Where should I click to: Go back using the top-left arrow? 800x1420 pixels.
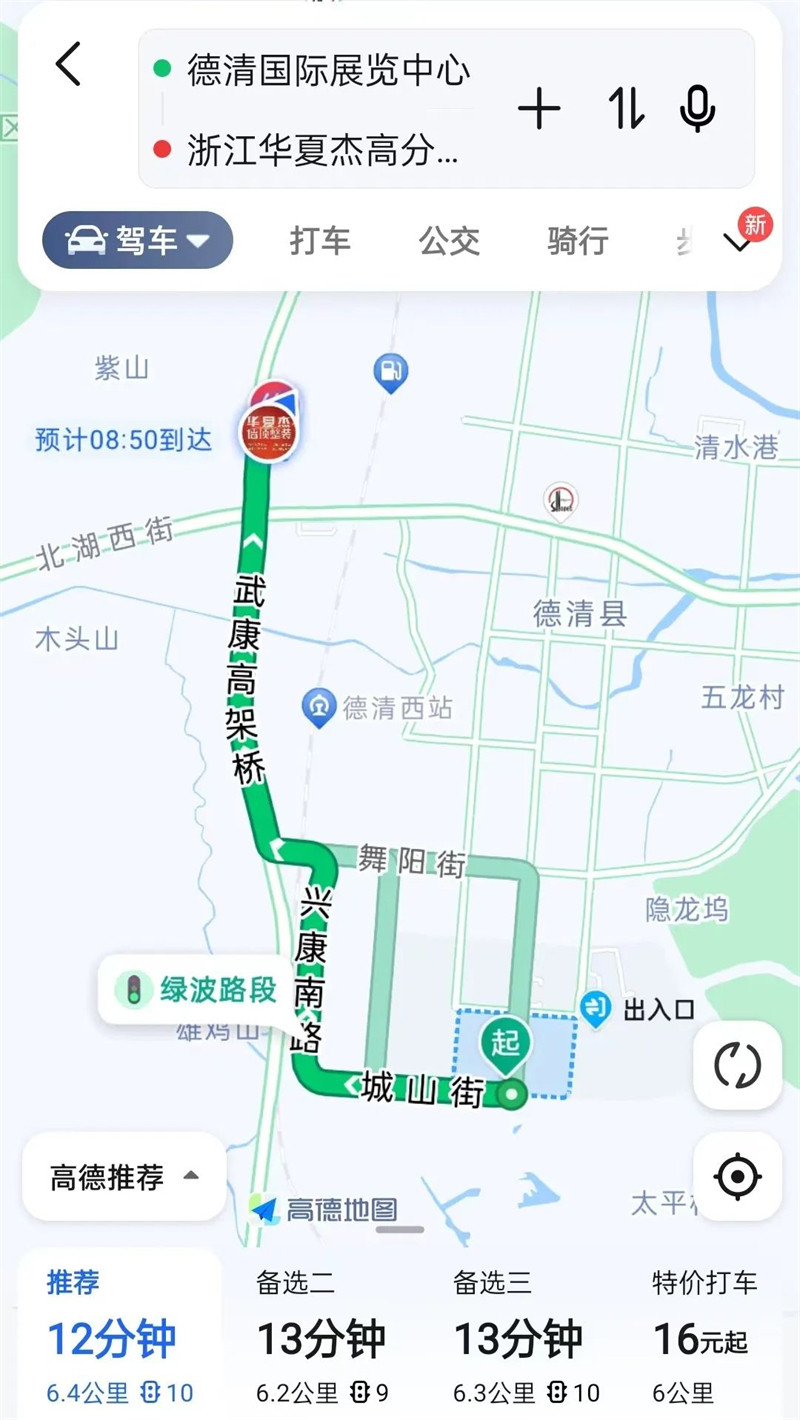68,65
